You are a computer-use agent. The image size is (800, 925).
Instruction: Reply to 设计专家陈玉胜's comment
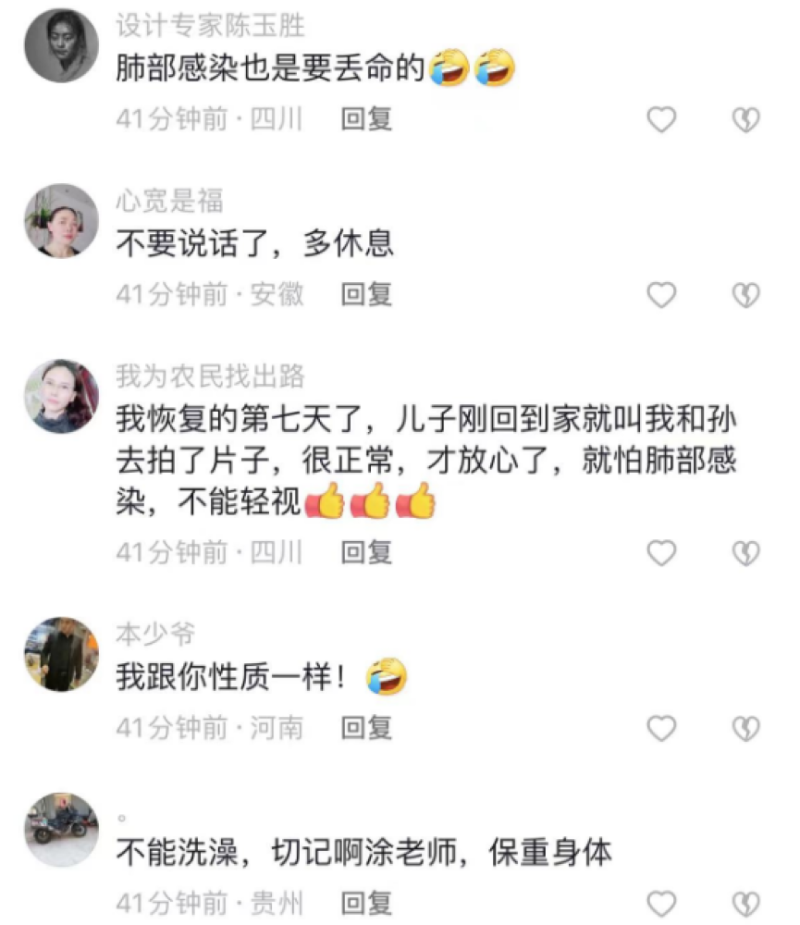pos(366,119)
